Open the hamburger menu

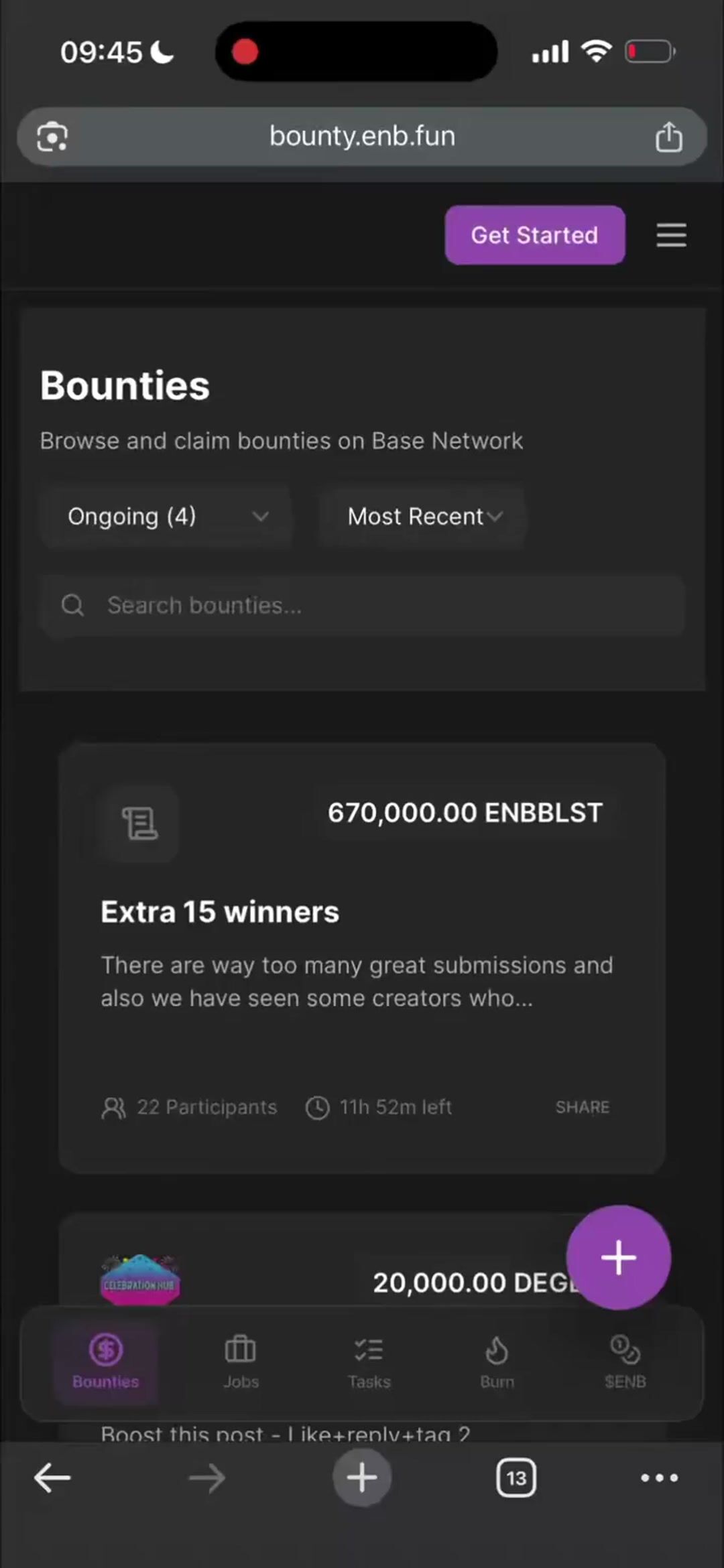coord(671,235)
